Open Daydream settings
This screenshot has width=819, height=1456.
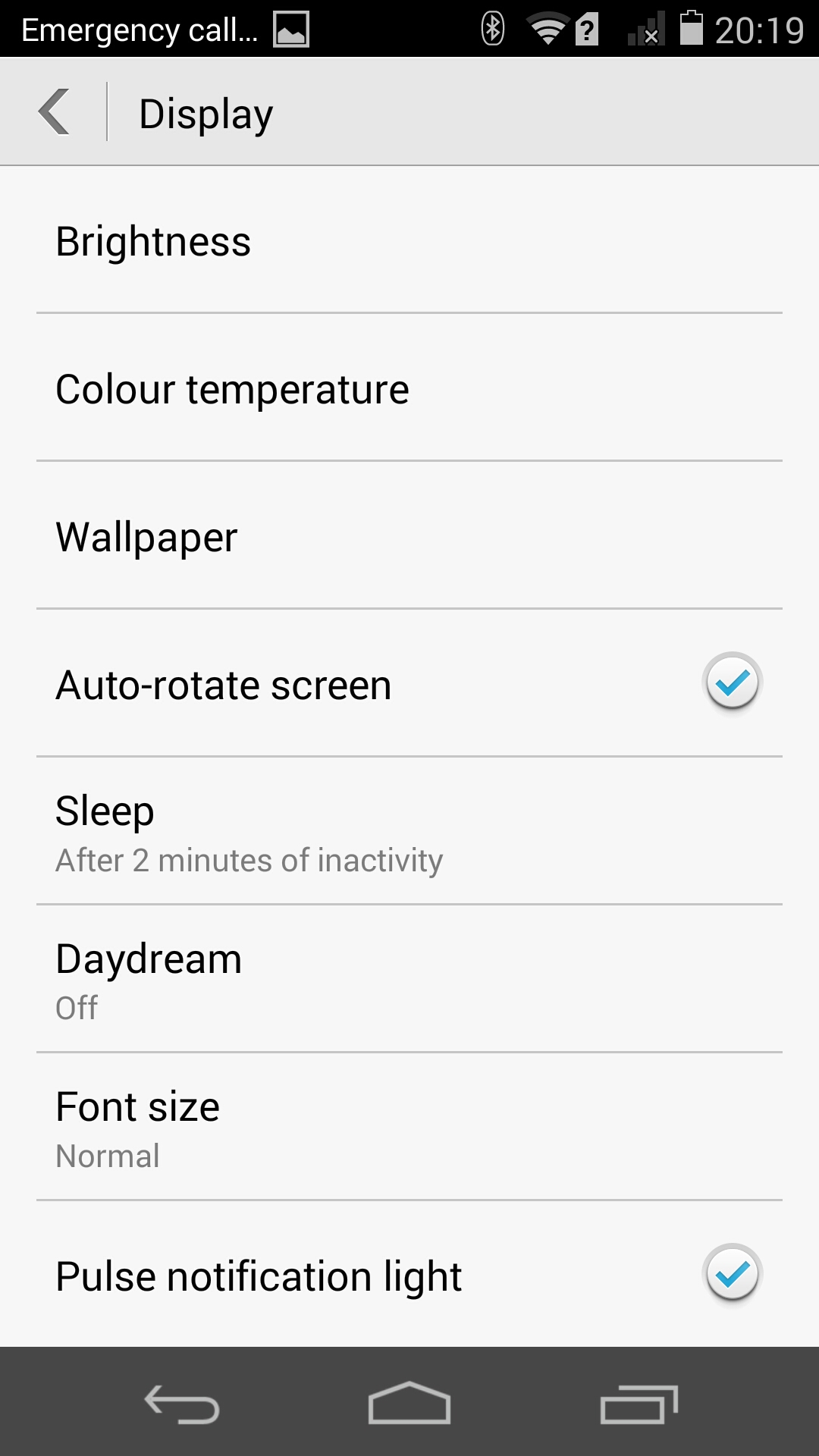pyautogui.click(x=409, y=980)
